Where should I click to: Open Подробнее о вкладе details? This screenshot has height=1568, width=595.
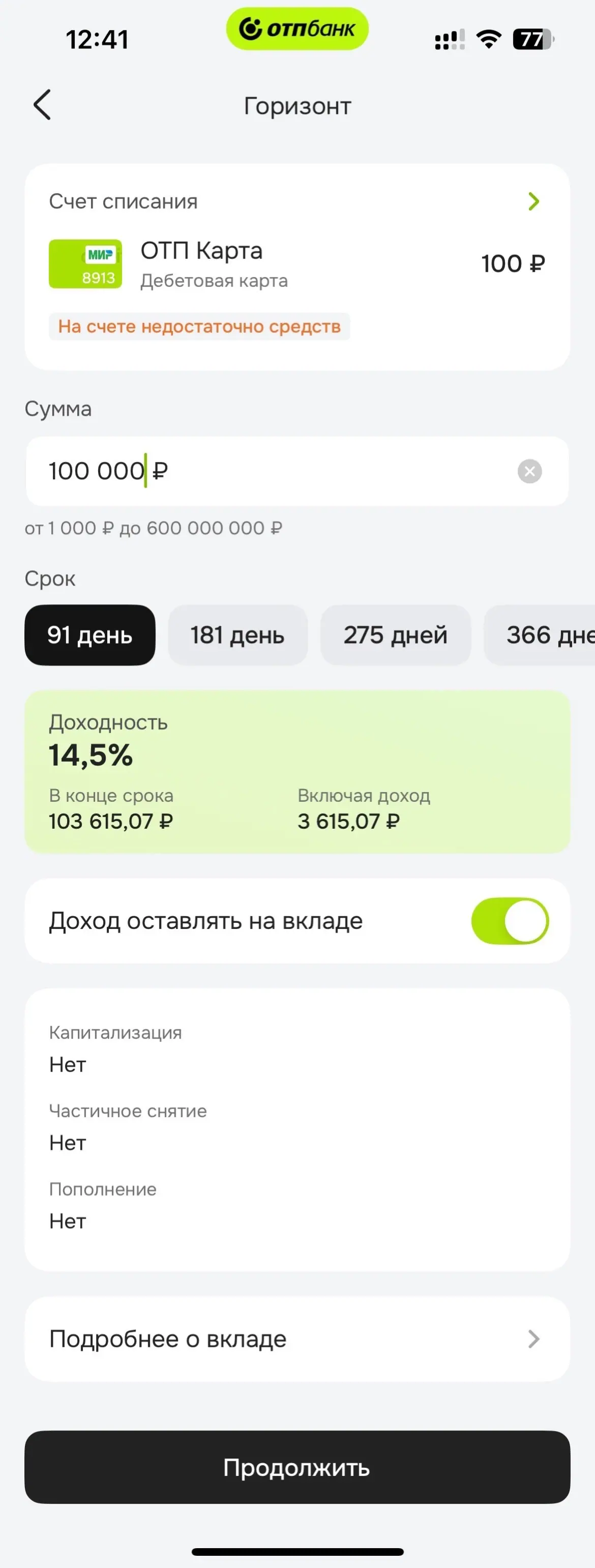[x=297, y=1339]
